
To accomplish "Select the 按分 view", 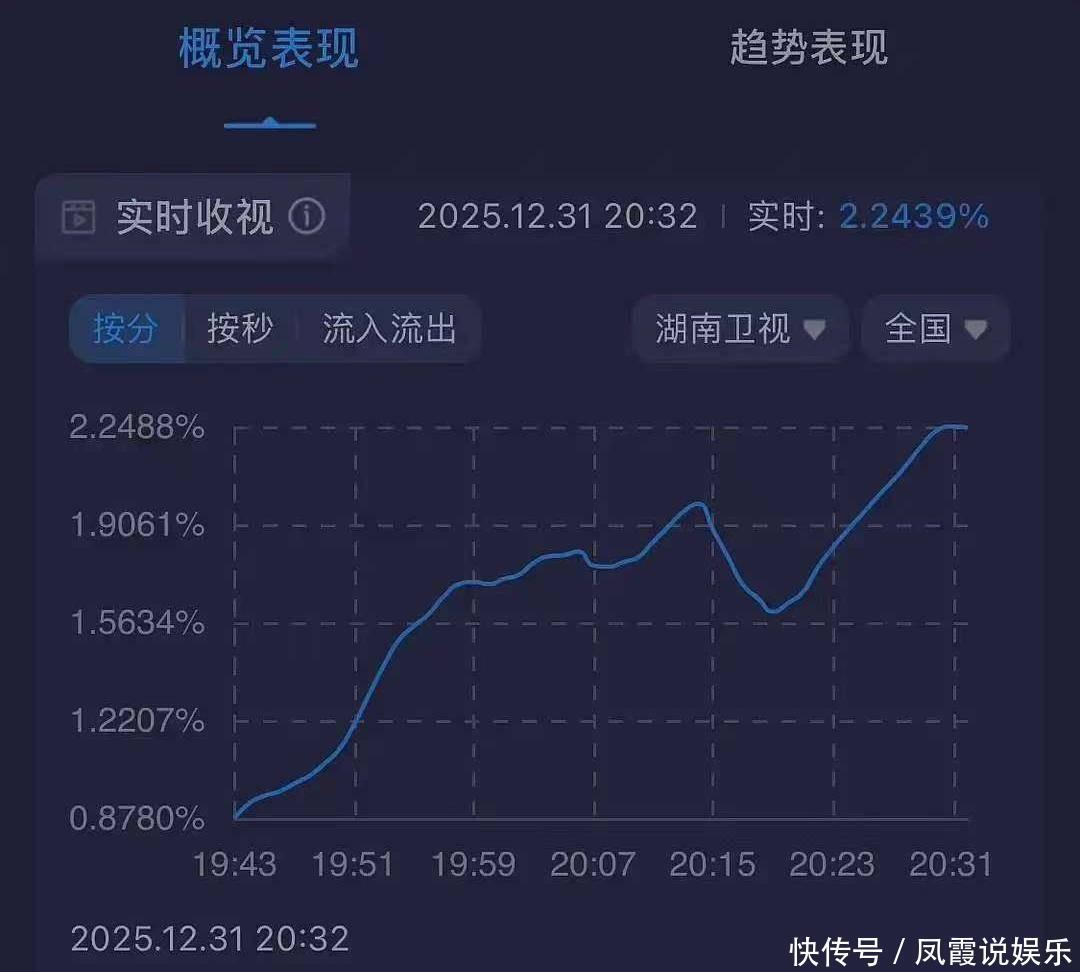I will [126, 328].
